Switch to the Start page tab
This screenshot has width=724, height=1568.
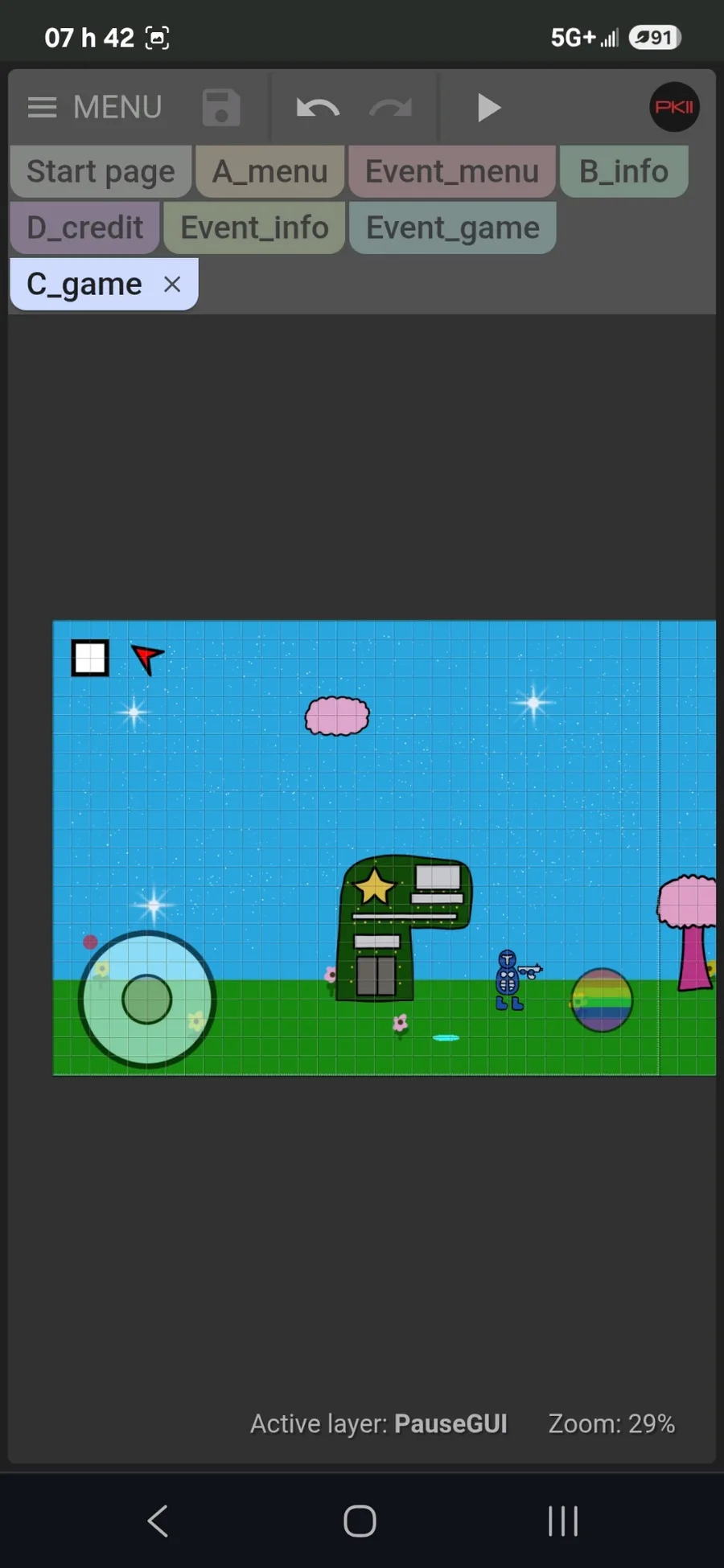(101, 171)
